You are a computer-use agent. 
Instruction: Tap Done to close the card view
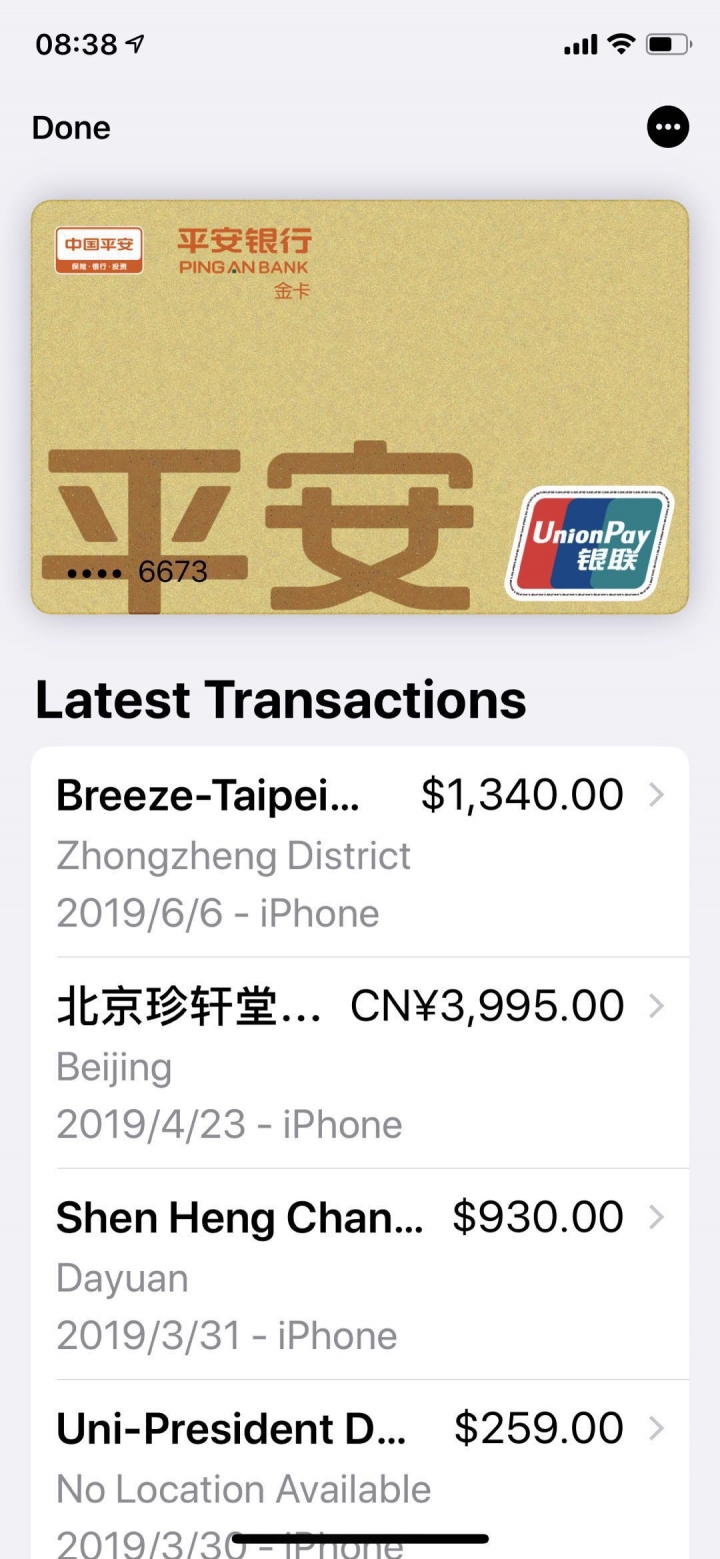(71, 128)
